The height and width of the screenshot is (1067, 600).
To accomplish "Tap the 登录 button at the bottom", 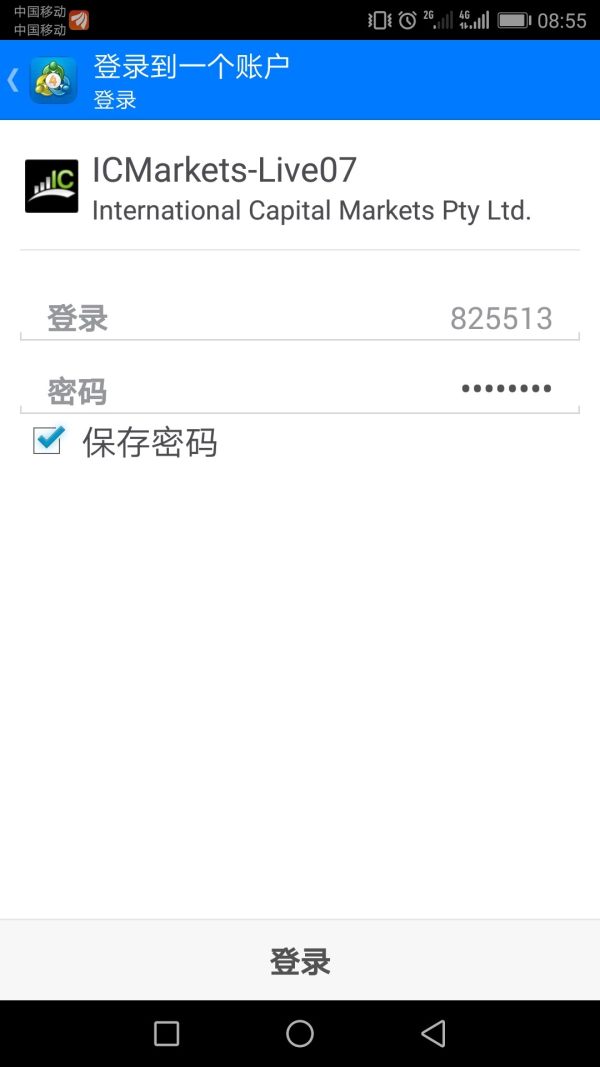I will click(x=300, y=960).
